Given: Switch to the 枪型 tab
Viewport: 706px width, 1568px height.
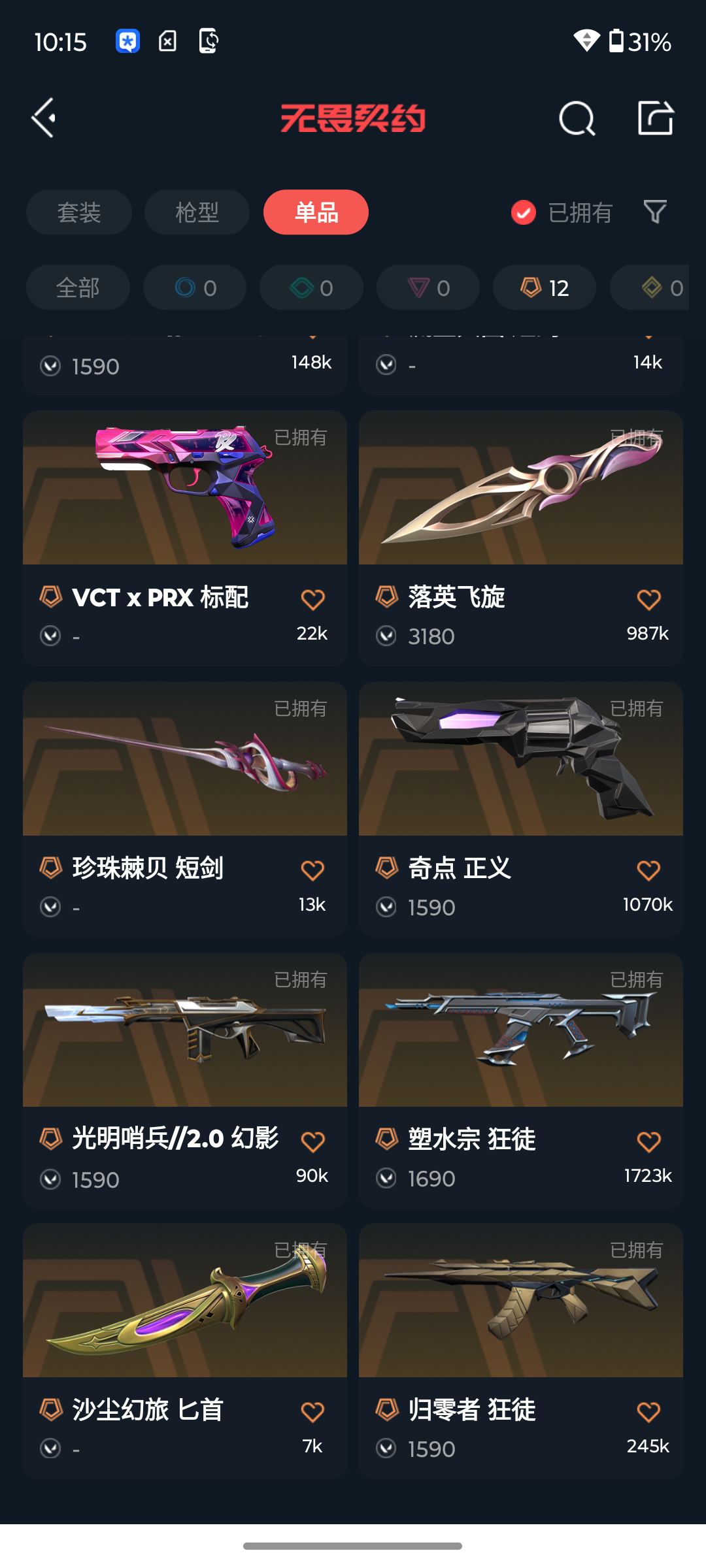Looking at the screenshot, I should pyautogui.click(x=197, y=212).
